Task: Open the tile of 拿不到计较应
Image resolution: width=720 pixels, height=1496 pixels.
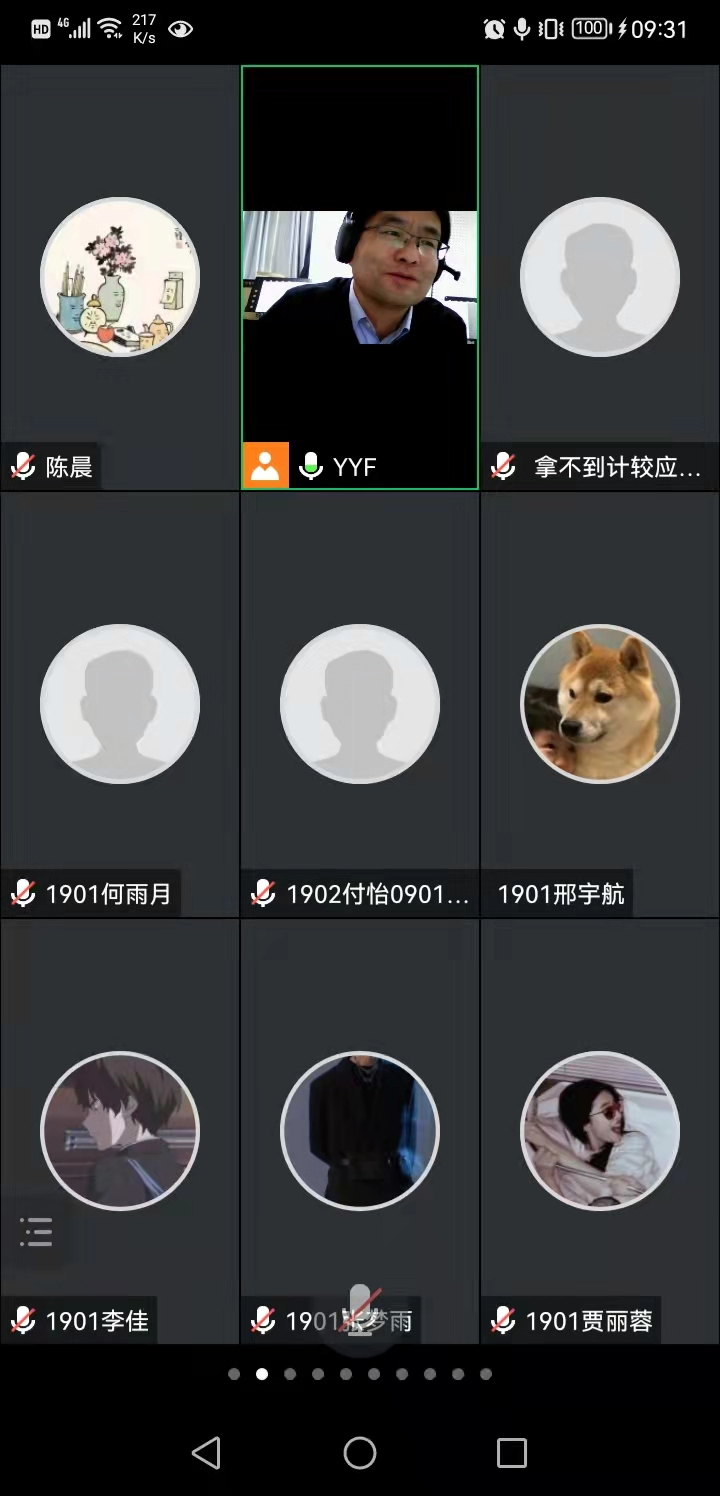Action: (x=600, y=278)
